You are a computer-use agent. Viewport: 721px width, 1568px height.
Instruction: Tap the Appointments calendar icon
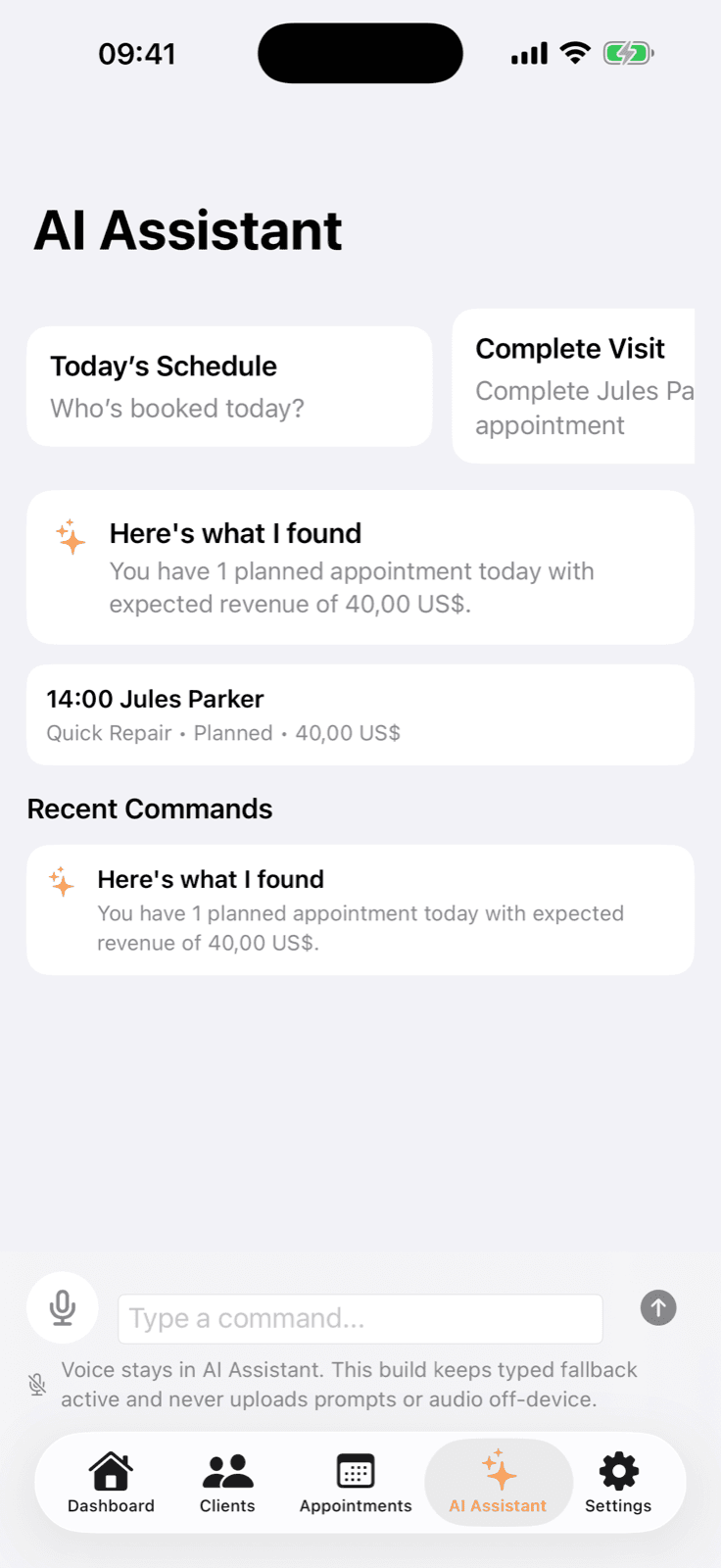355,1469
